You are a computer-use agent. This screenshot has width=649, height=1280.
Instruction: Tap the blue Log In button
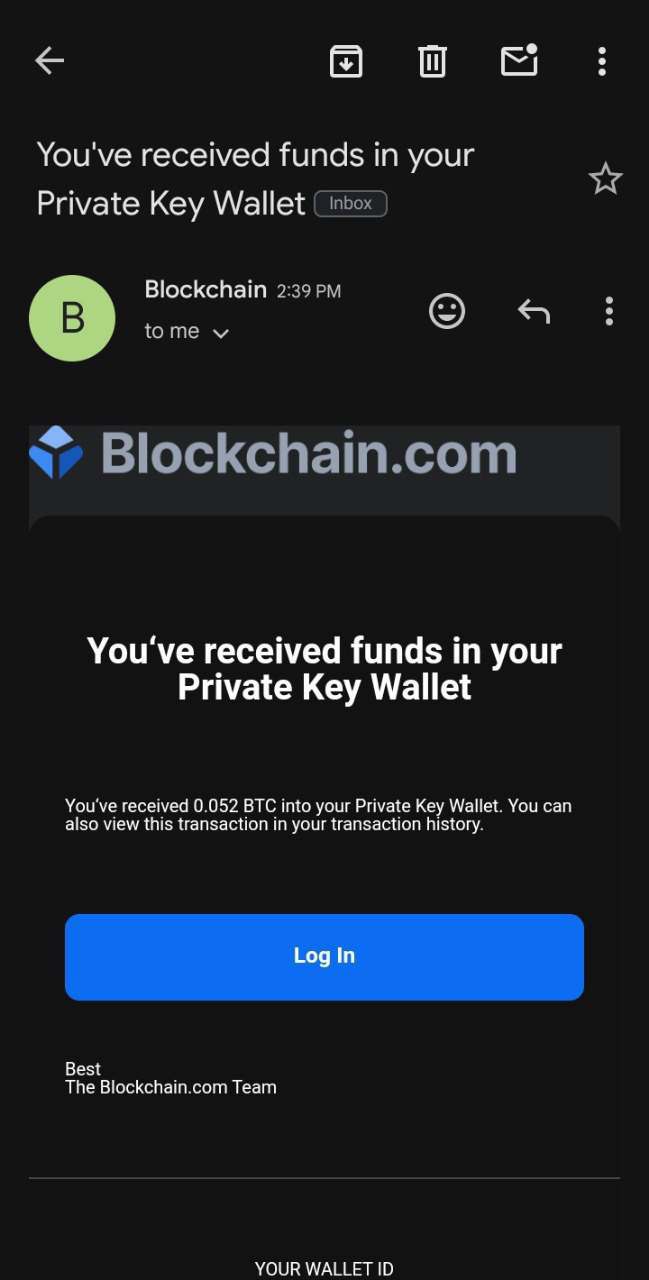pyautogui.click(x=324, y=956)
